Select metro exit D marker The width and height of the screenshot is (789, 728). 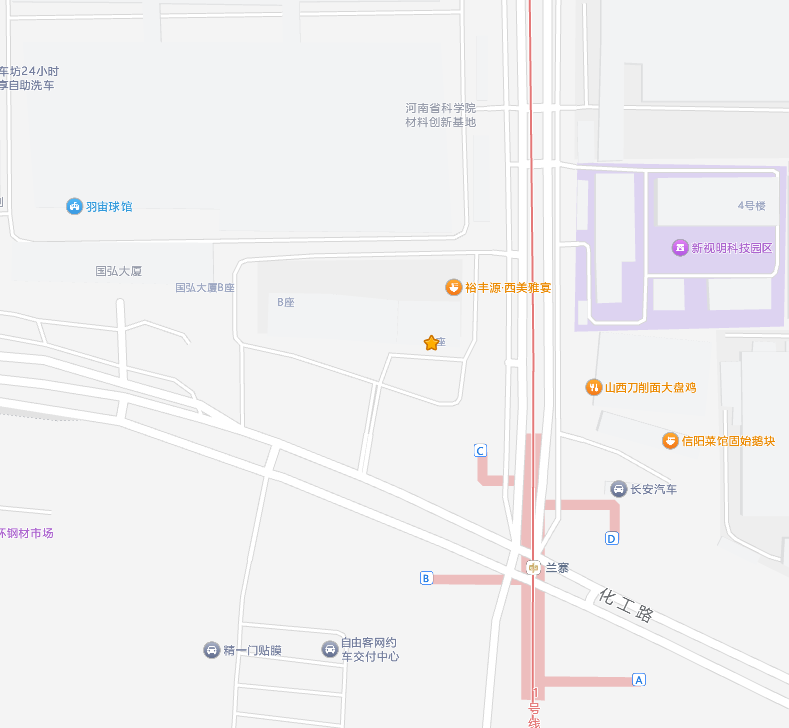(x=612, y=539)
